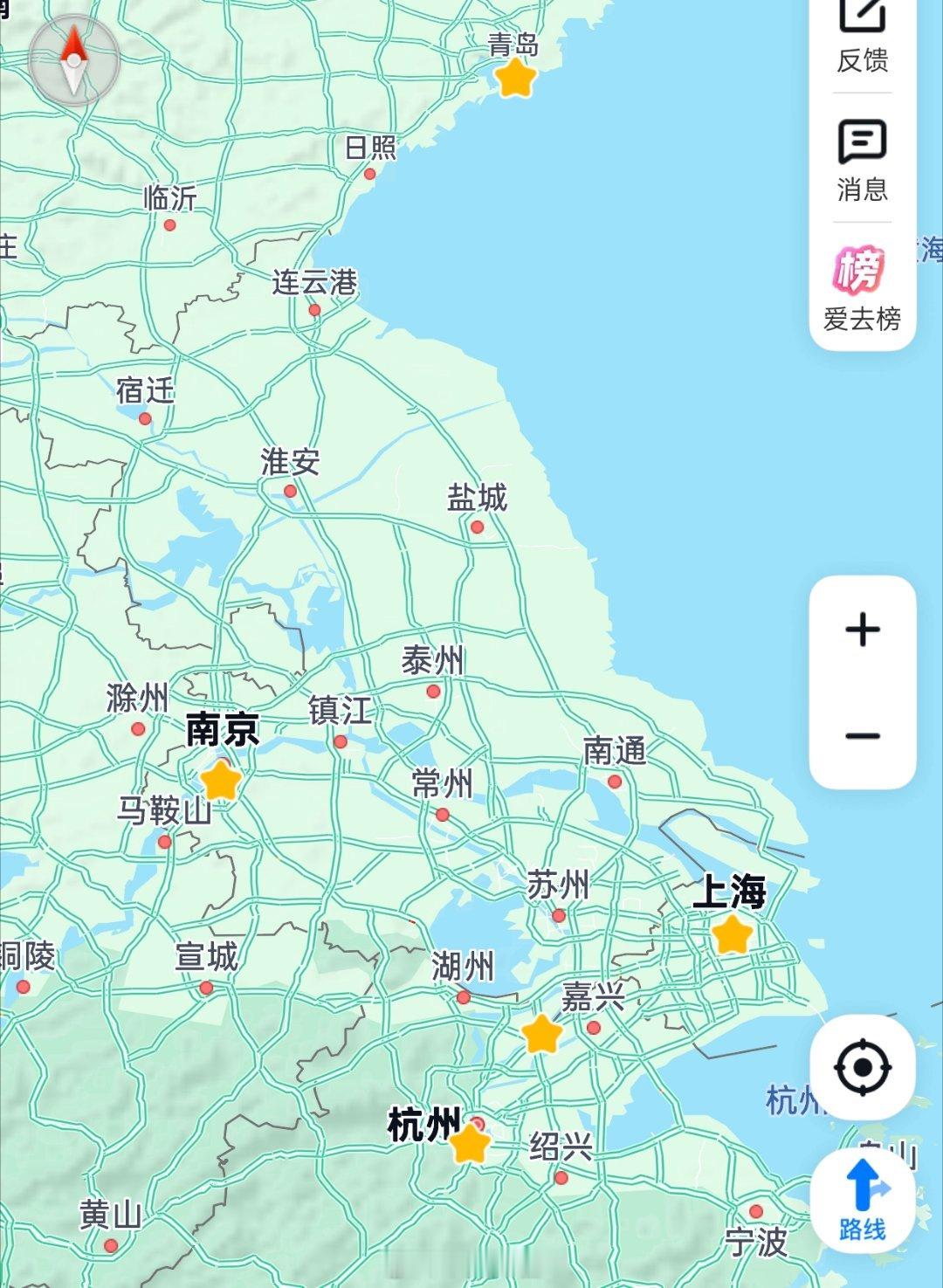
Task: Open the 路线 route planner
Action: click(x=862, y=1196)
